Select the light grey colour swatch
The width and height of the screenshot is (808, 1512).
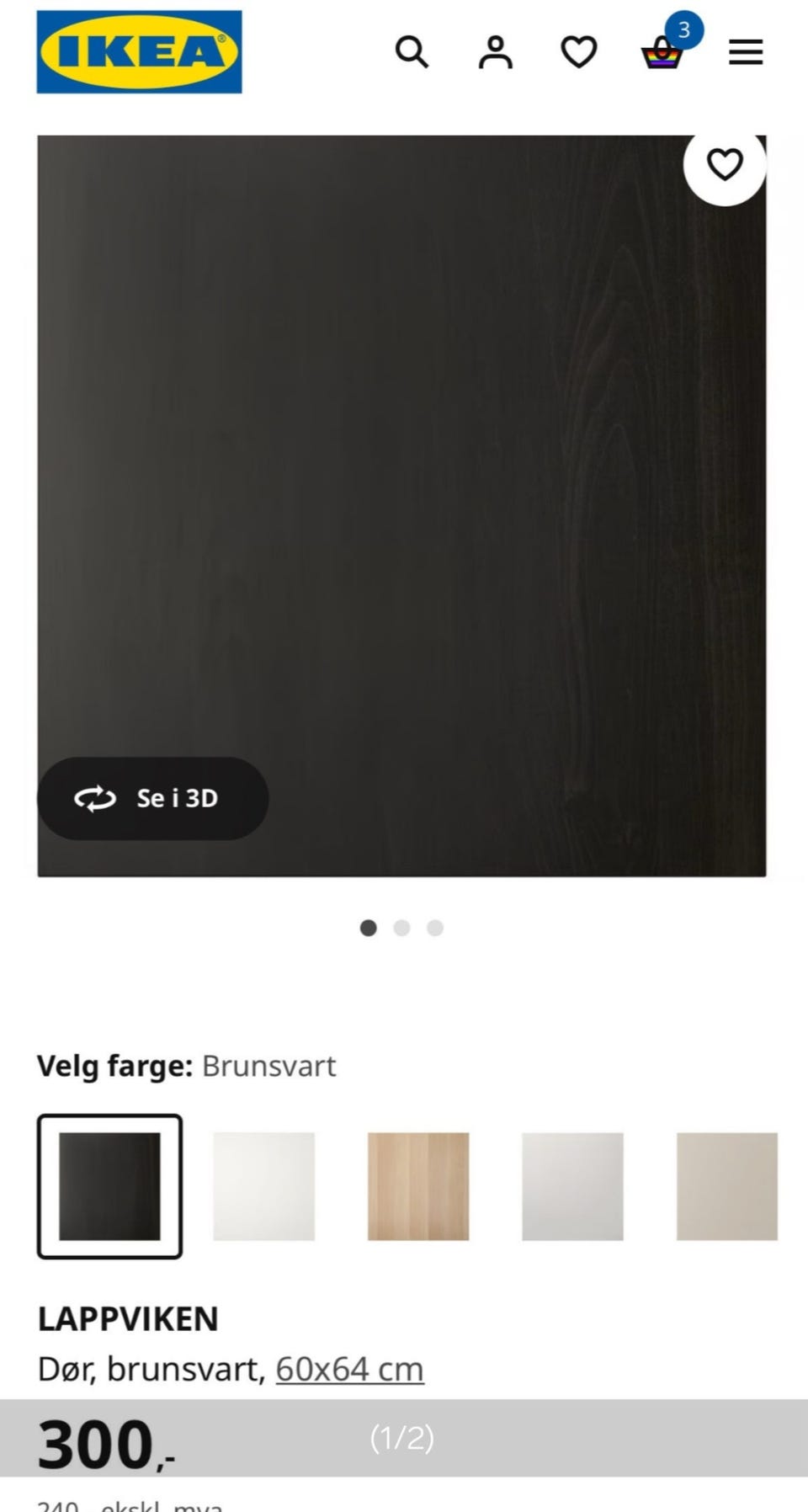click(x=572, y=1186)
